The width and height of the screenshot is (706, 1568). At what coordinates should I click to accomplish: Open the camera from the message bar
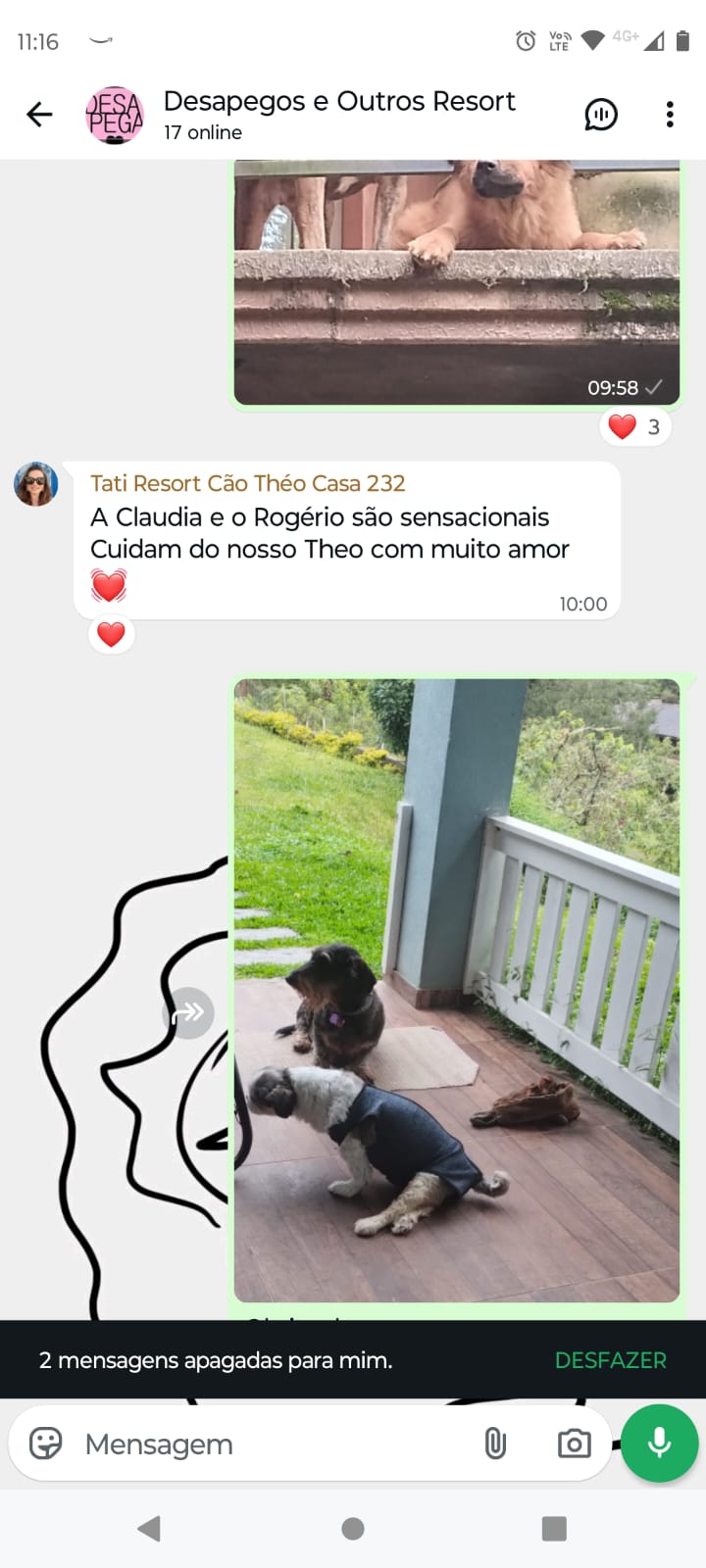(x=574, y=1444)
